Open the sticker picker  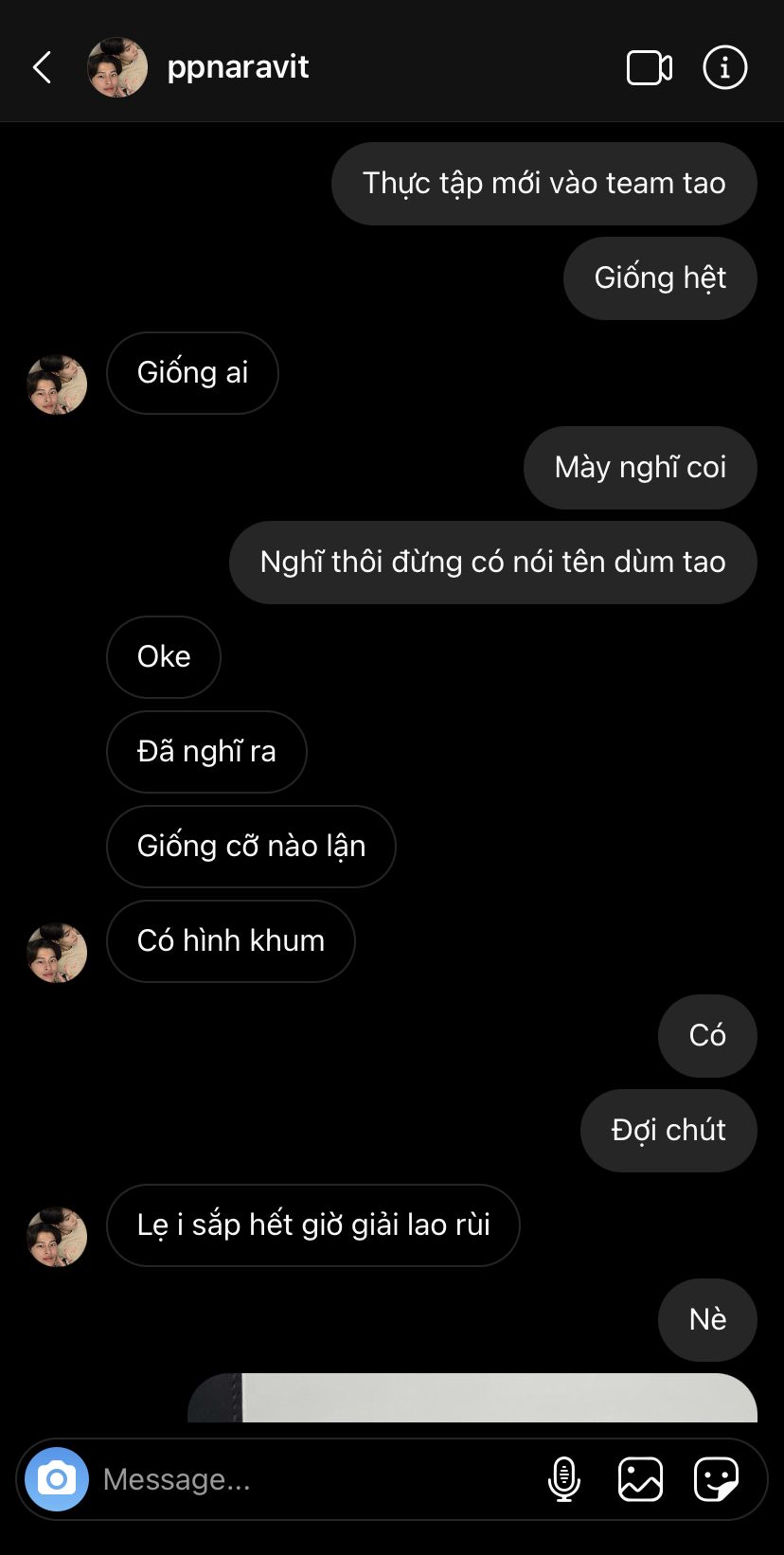point(716,1479)
